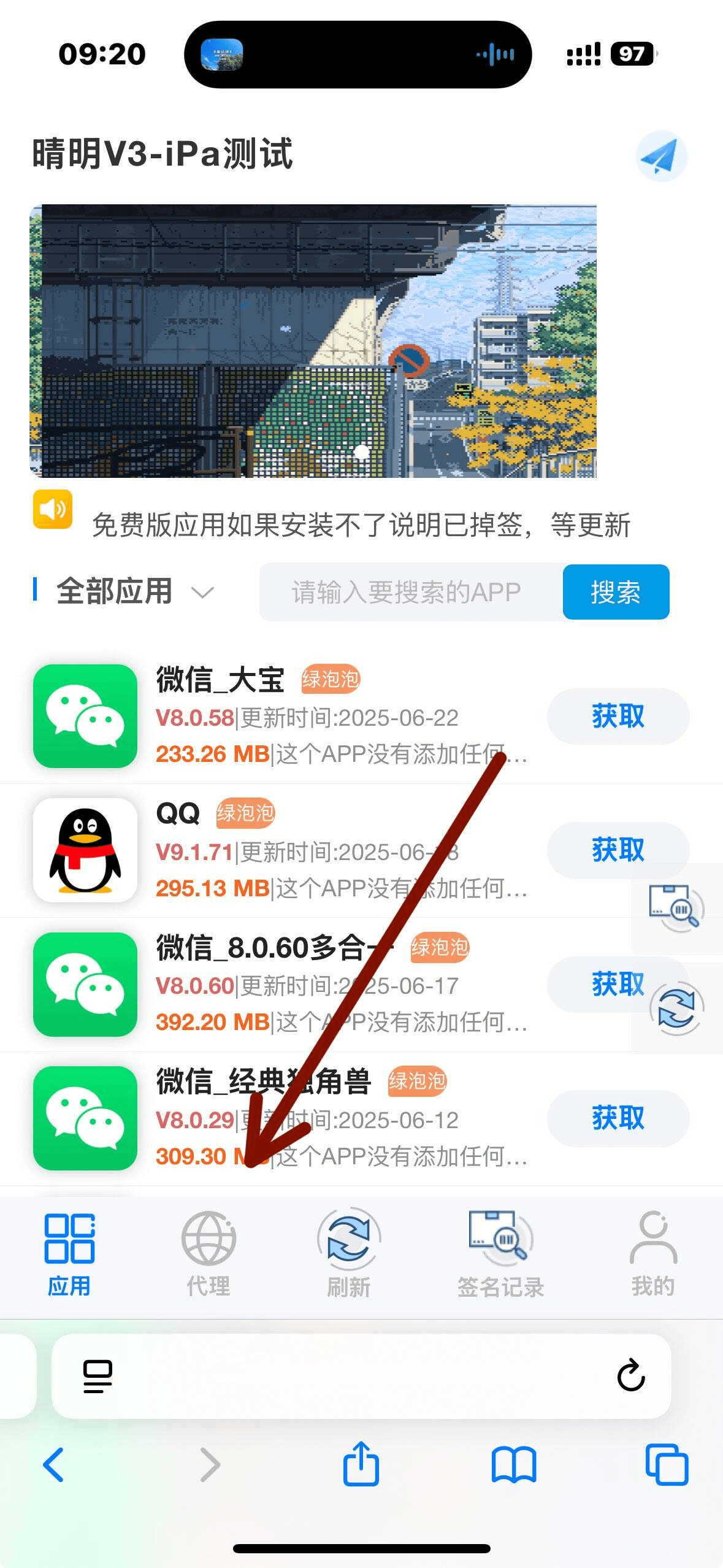Open Safari's share sheet
Viewport: 723px width, 1568px height.
coord(361,1464)
